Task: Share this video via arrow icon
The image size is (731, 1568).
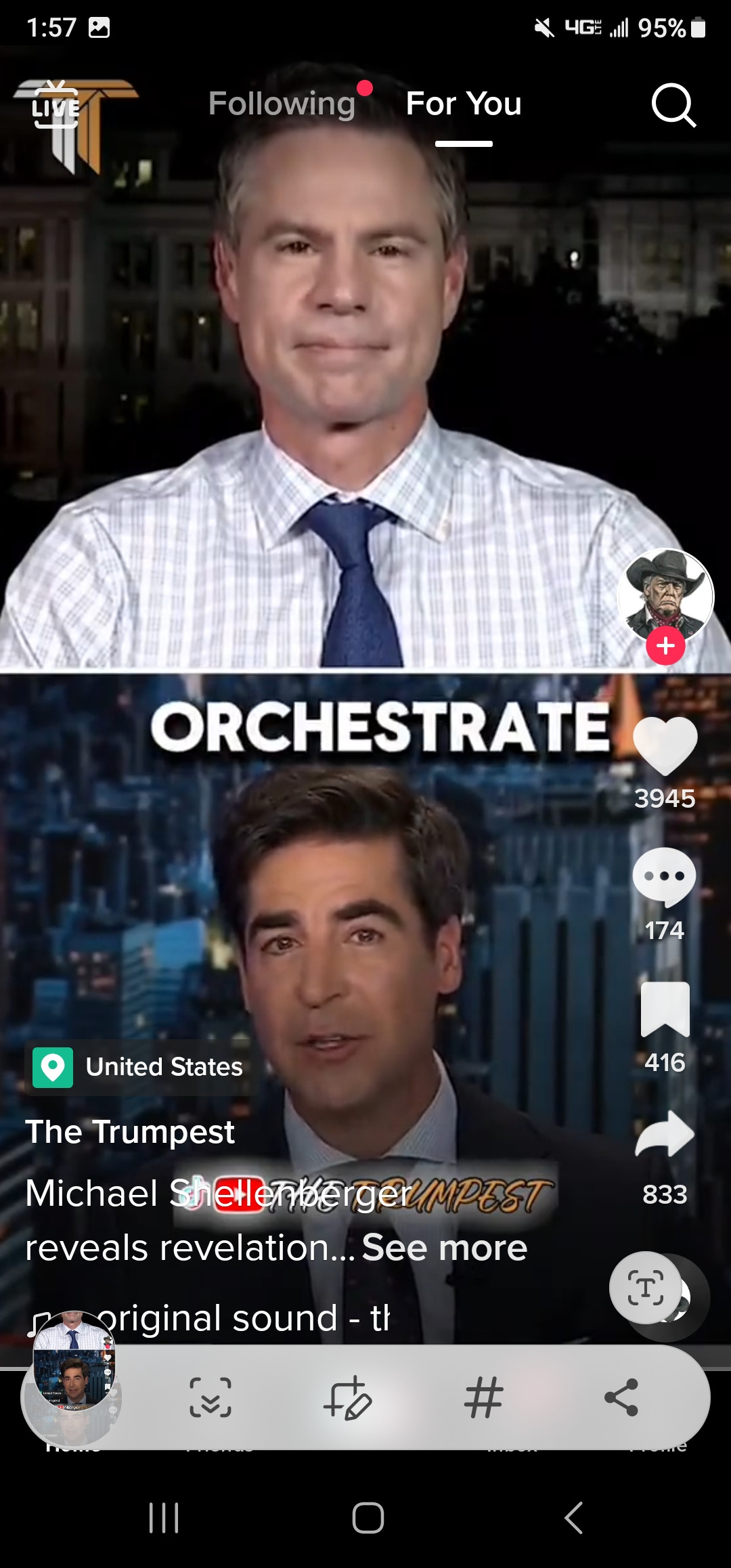Action: coord(665,1135)
